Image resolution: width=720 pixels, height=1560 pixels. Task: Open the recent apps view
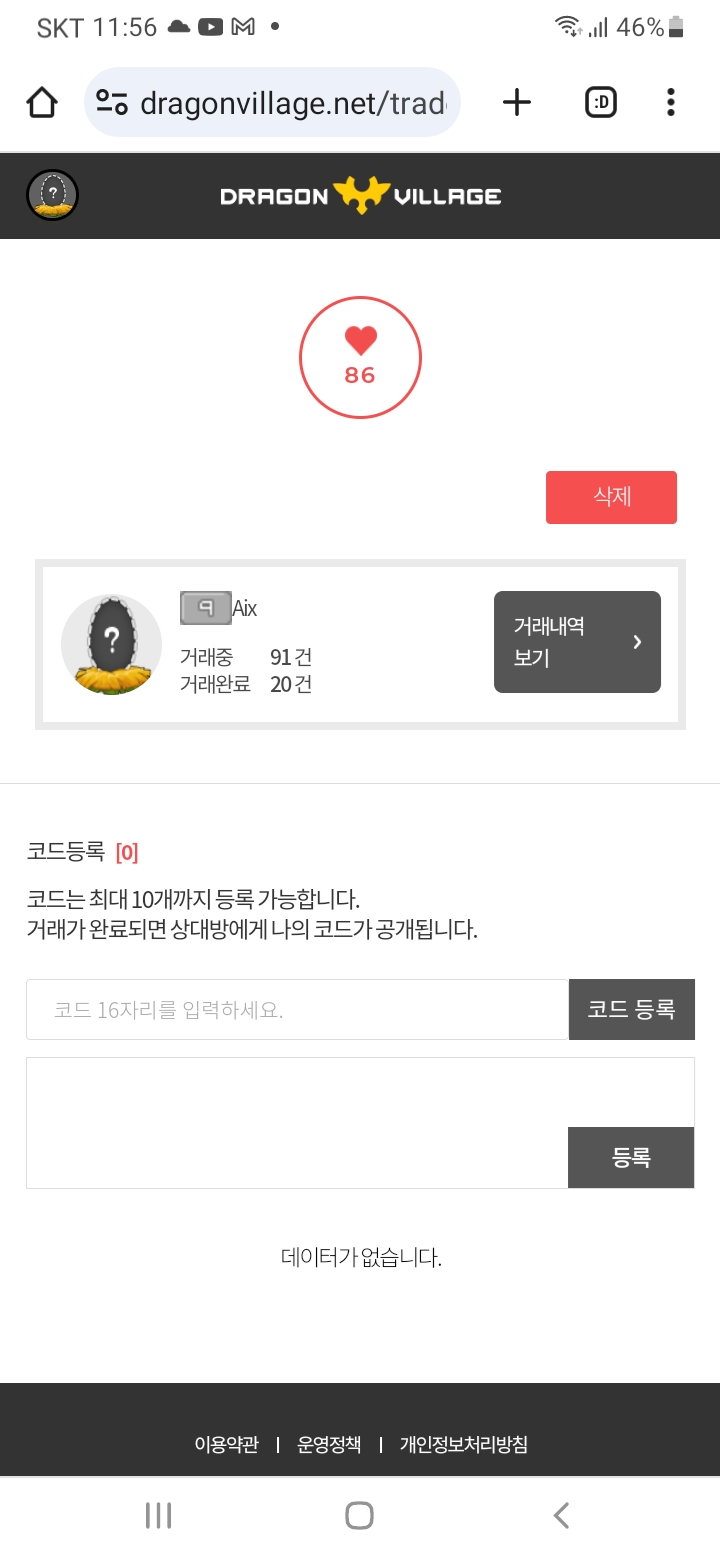(x=158, y=1515)
